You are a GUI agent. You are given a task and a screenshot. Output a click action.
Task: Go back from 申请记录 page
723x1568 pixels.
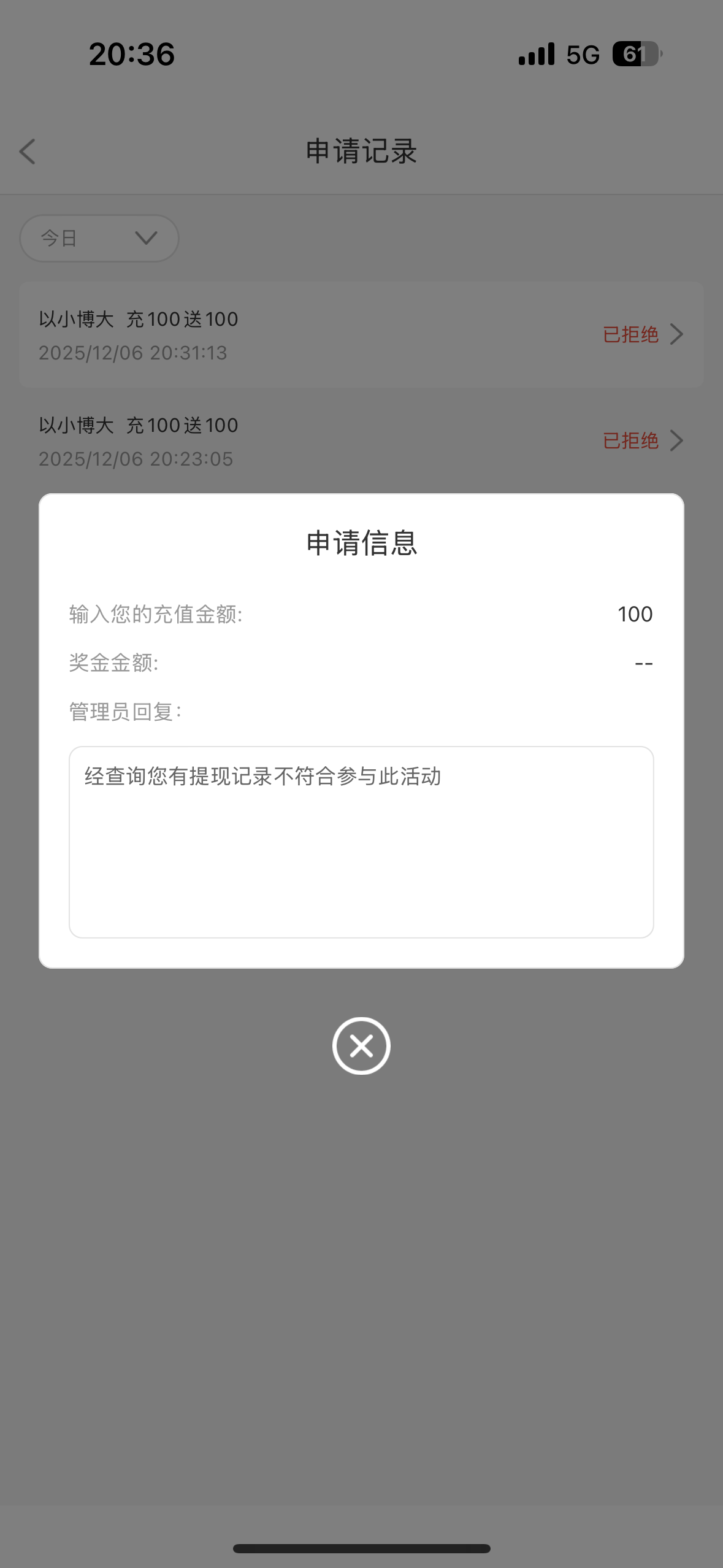point(28,152)
